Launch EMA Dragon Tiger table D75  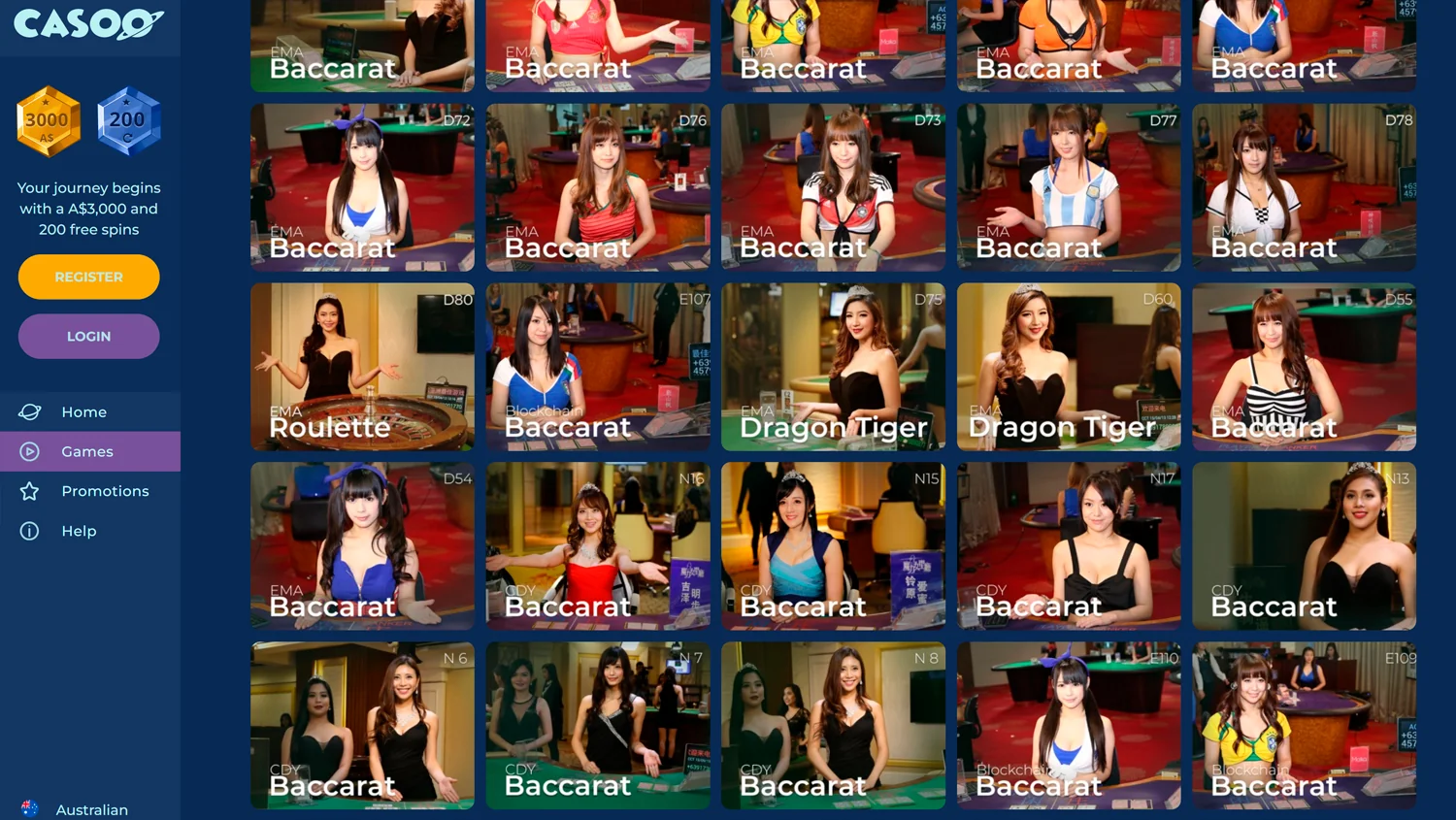coord(833,367)
